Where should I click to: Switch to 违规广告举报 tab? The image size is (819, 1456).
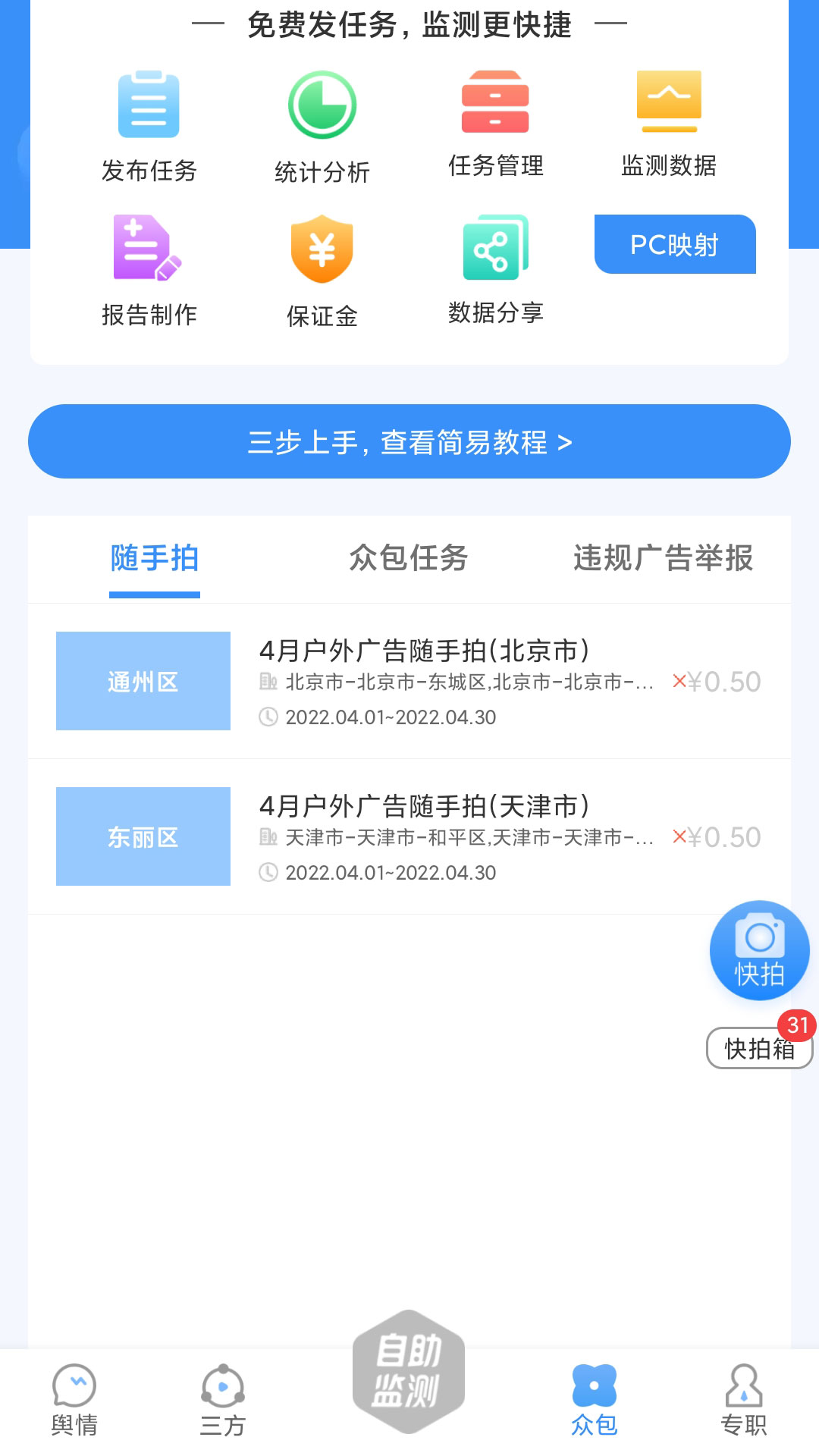point(663,559)
